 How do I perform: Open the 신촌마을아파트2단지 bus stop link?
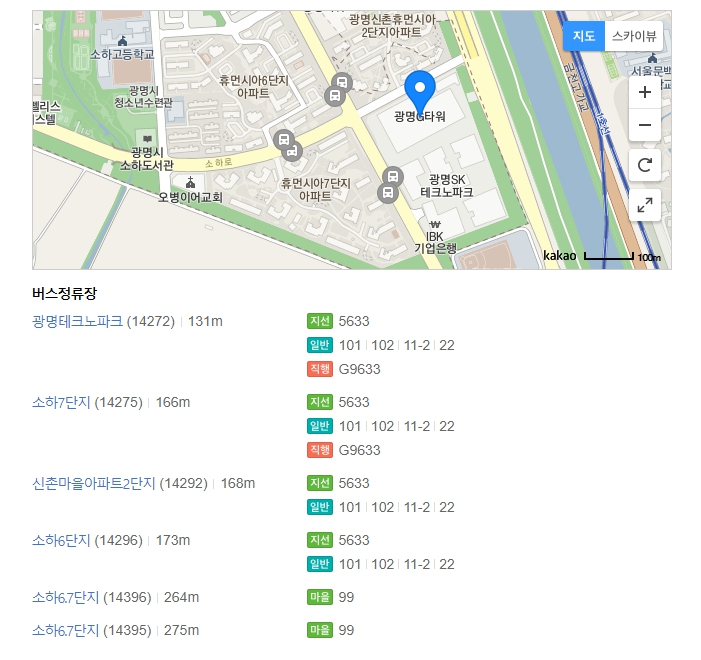(94, 483)
